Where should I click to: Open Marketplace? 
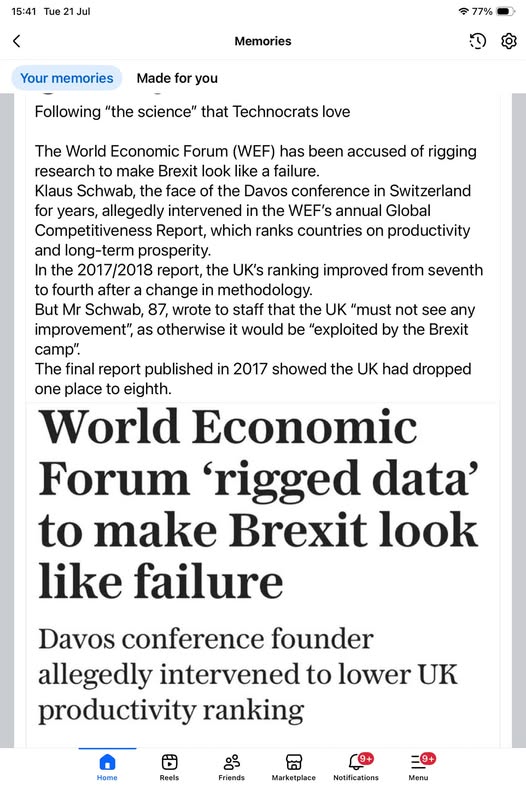[294, 766]
